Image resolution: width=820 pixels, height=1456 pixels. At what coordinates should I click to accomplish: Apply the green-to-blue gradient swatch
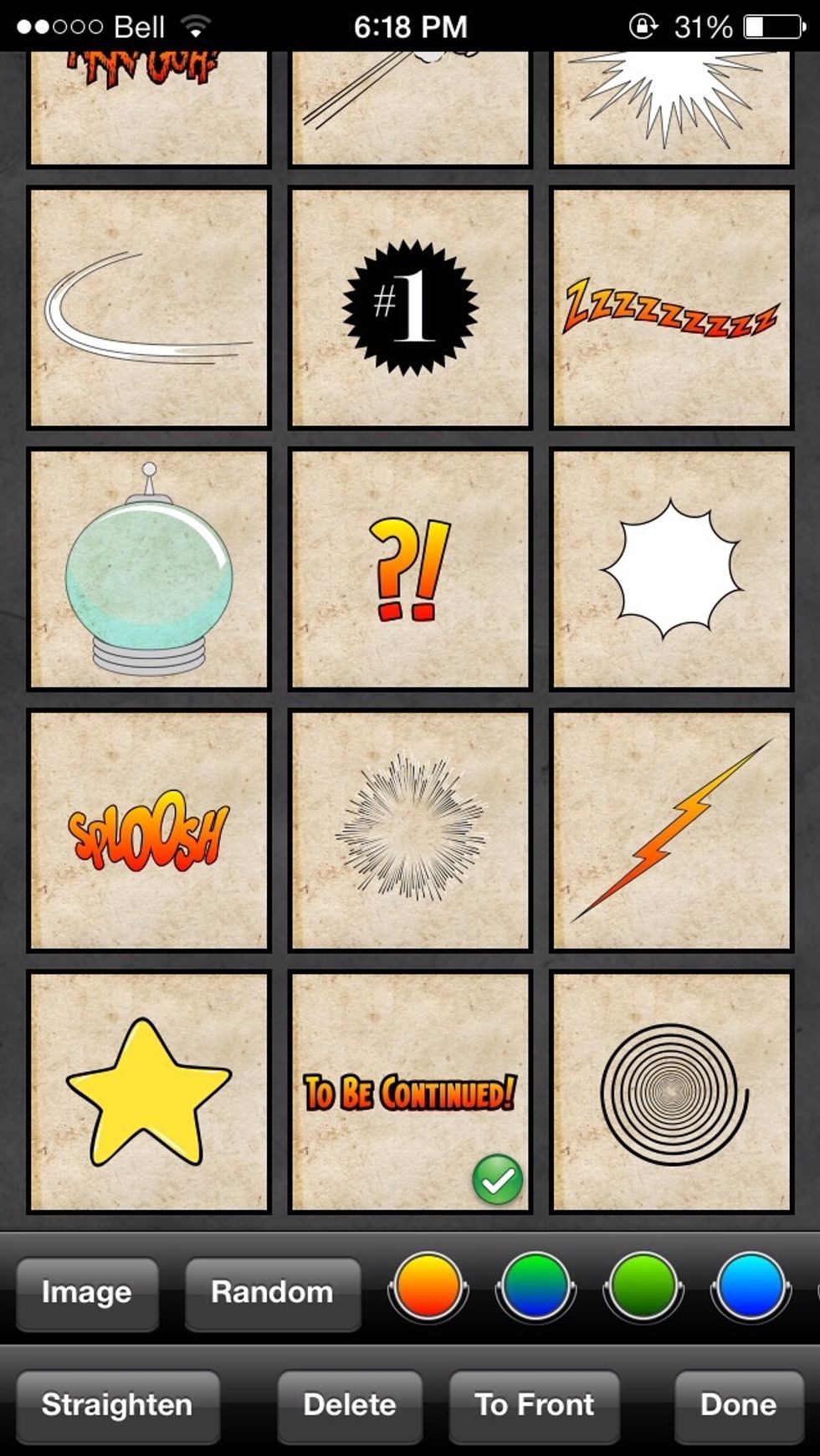(536, 1287)
